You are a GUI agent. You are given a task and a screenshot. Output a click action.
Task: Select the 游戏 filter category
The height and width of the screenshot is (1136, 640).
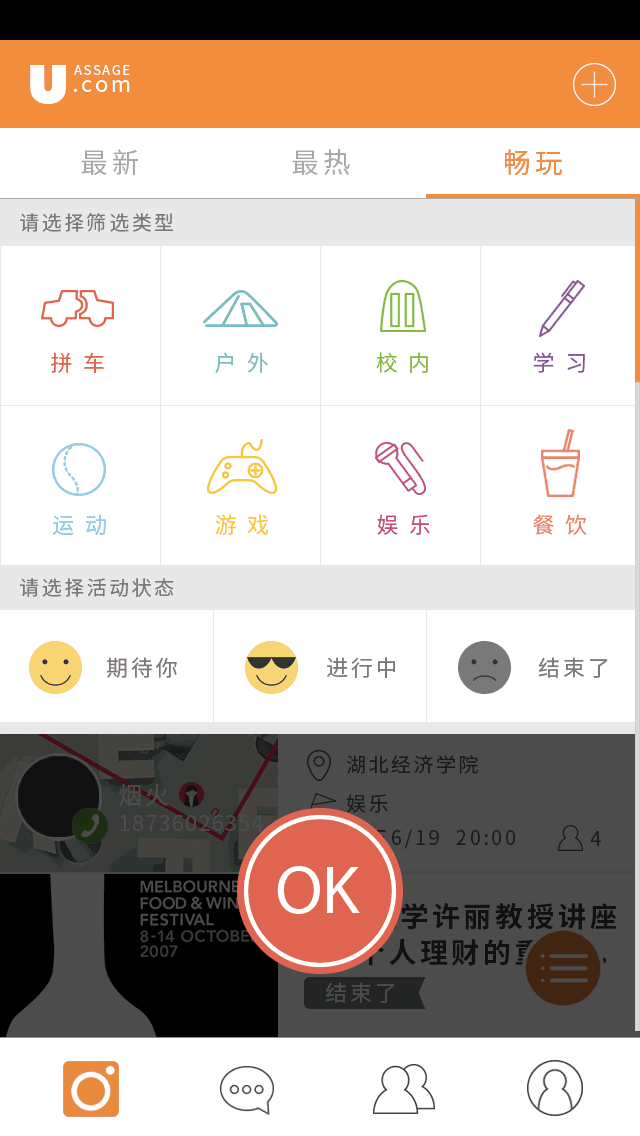241,487
